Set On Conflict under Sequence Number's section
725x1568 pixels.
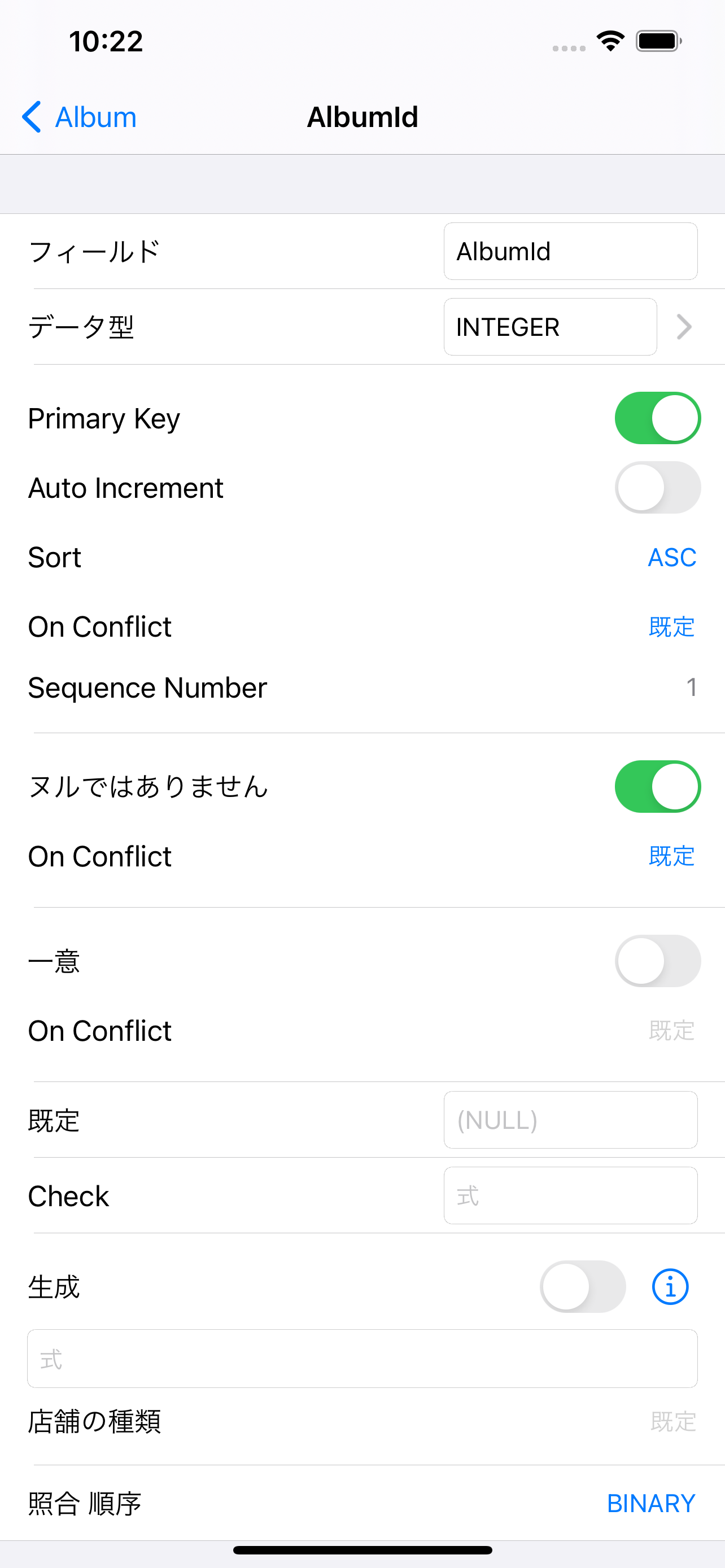672,627
